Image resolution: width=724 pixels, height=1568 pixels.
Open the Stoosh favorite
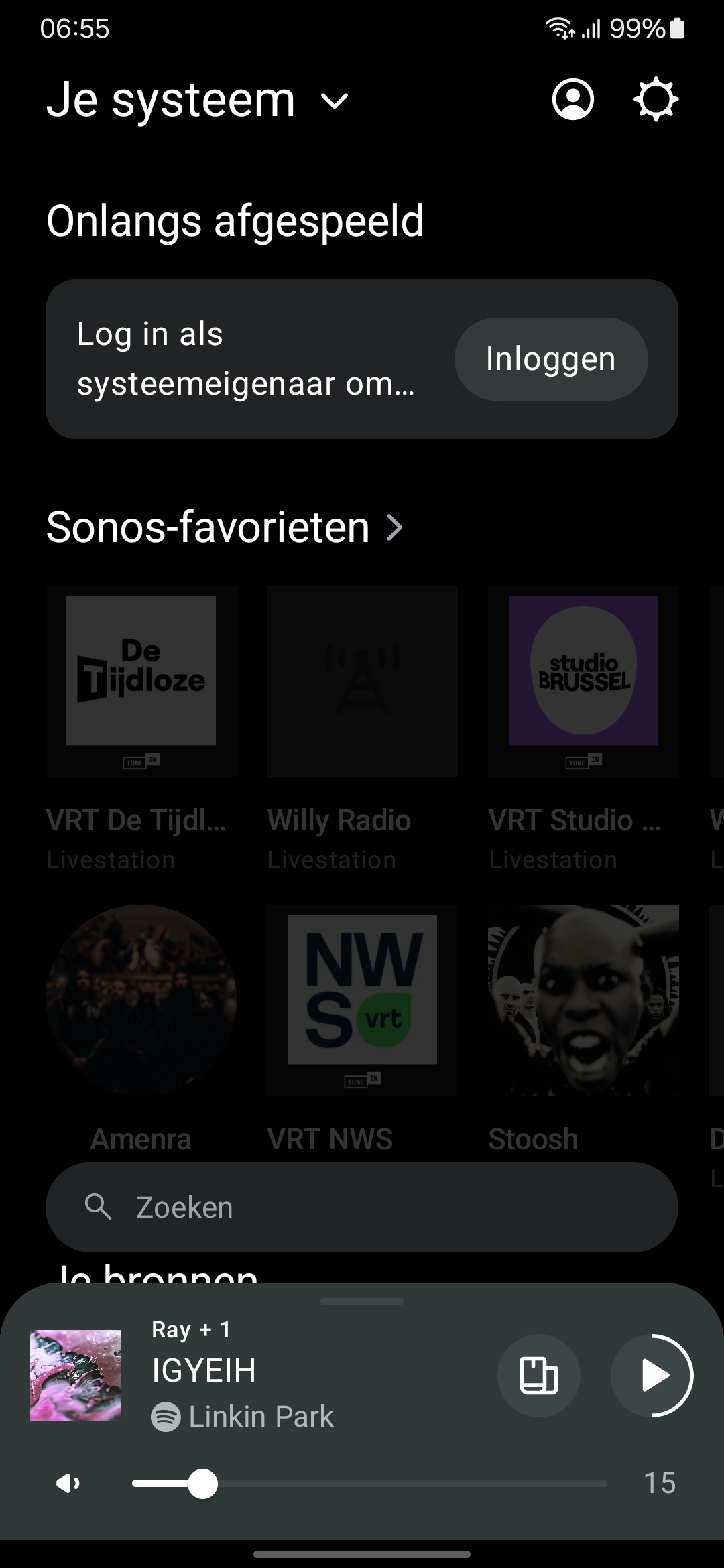click(583, 1000)
